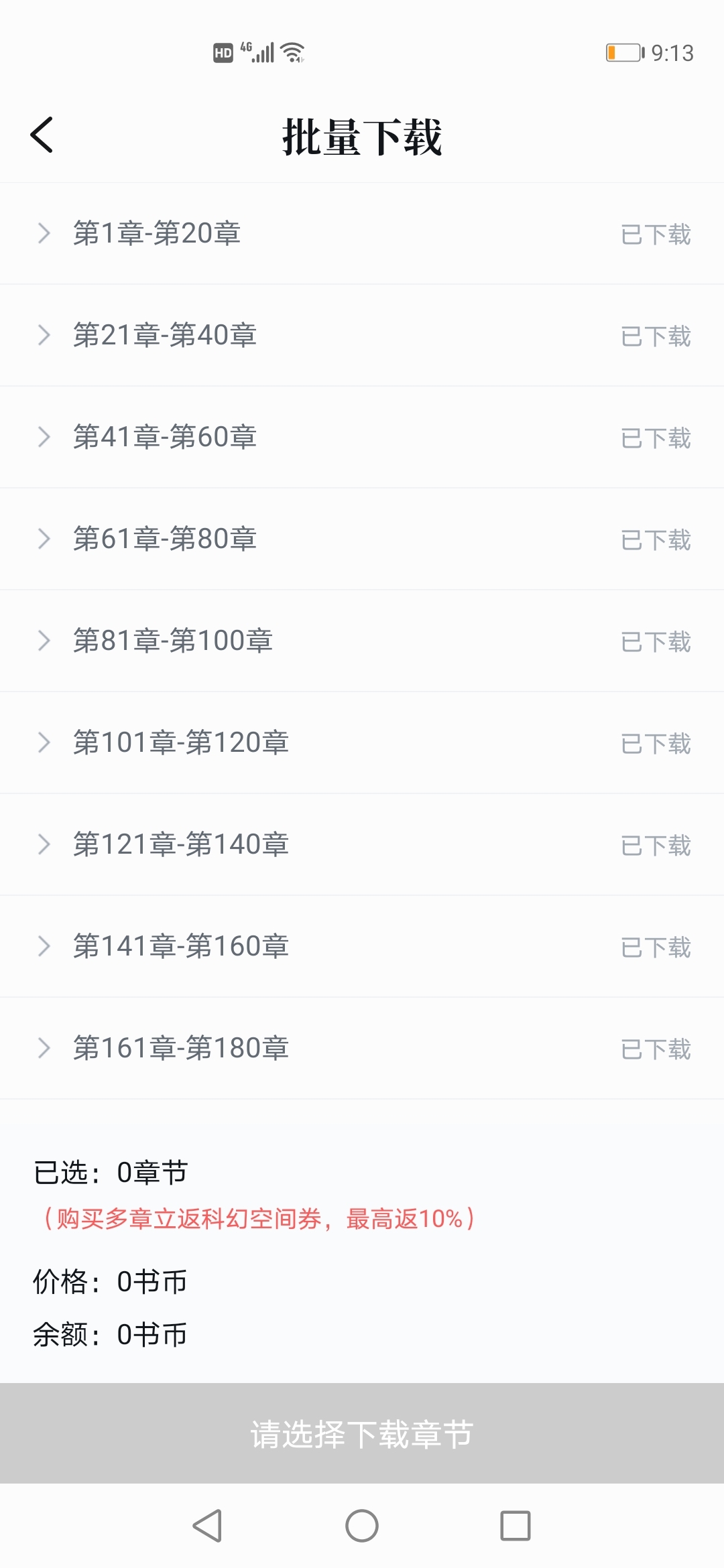Tap the system home button
Image resolution: width=724 pixels, height=1568 pixels.
(362, 1526)
